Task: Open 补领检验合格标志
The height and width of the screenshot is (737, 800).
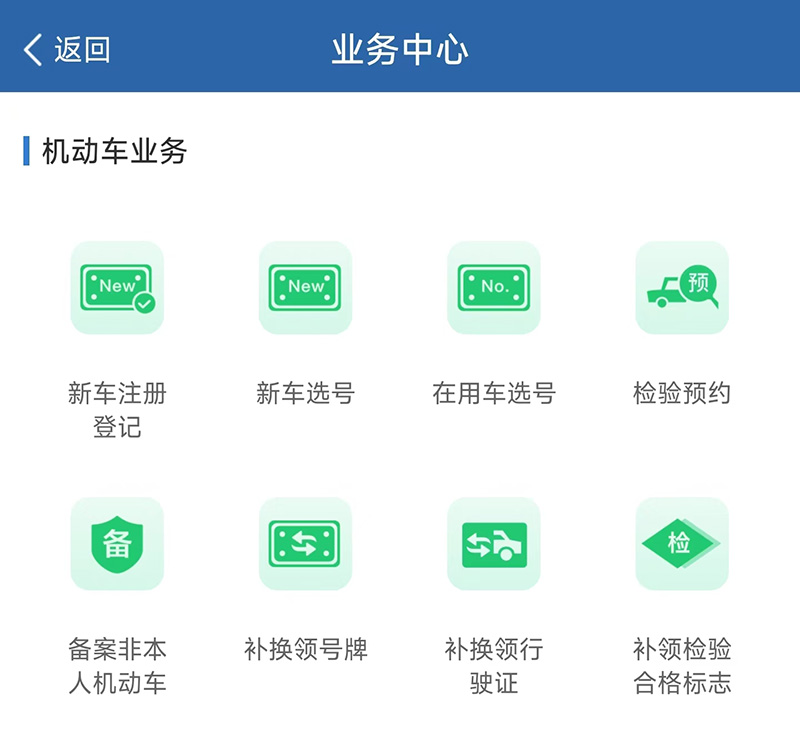Action: click(x=682, y=544)
